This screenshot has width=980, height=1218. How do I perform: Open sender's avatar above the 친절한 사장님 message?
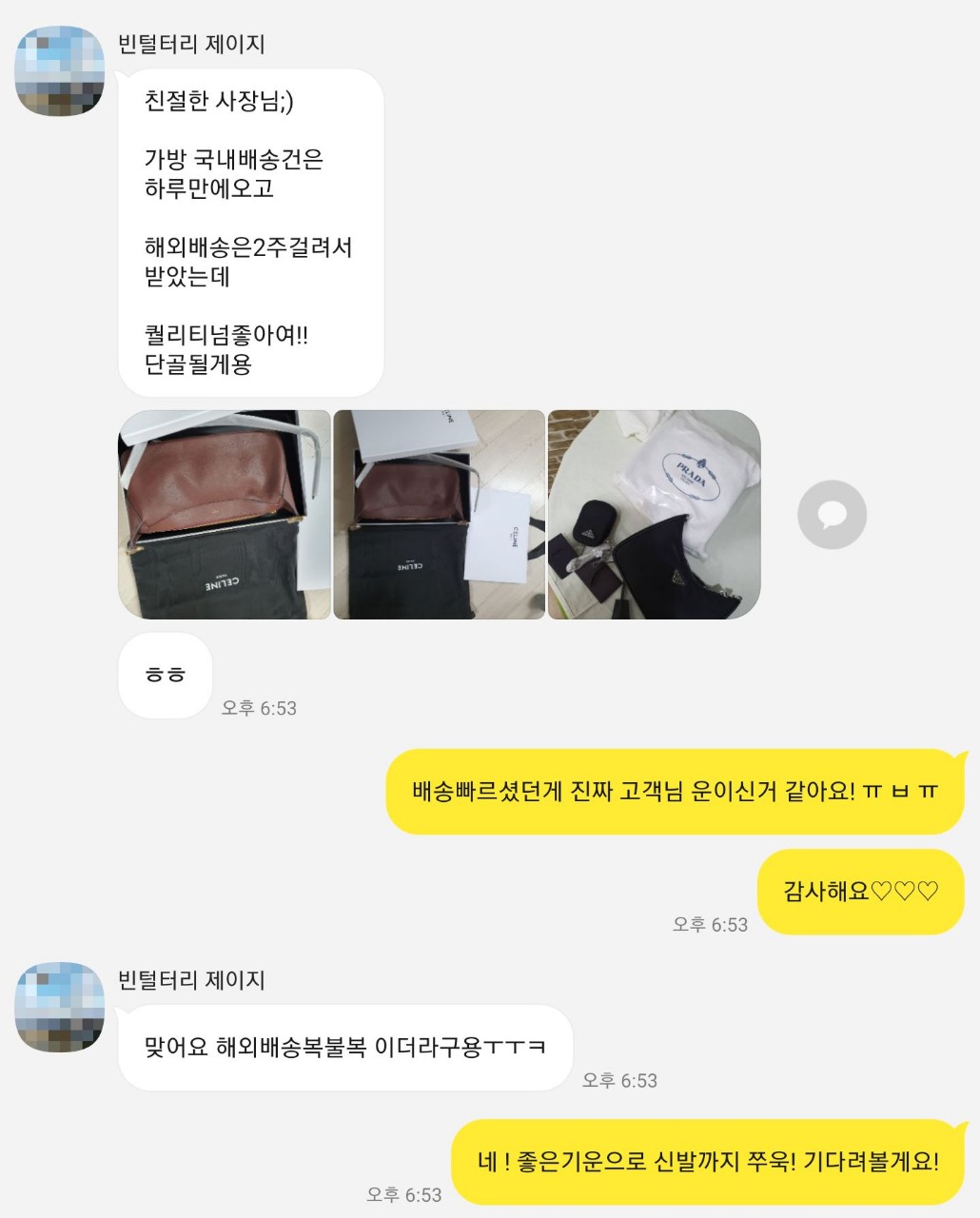(60, 71)
